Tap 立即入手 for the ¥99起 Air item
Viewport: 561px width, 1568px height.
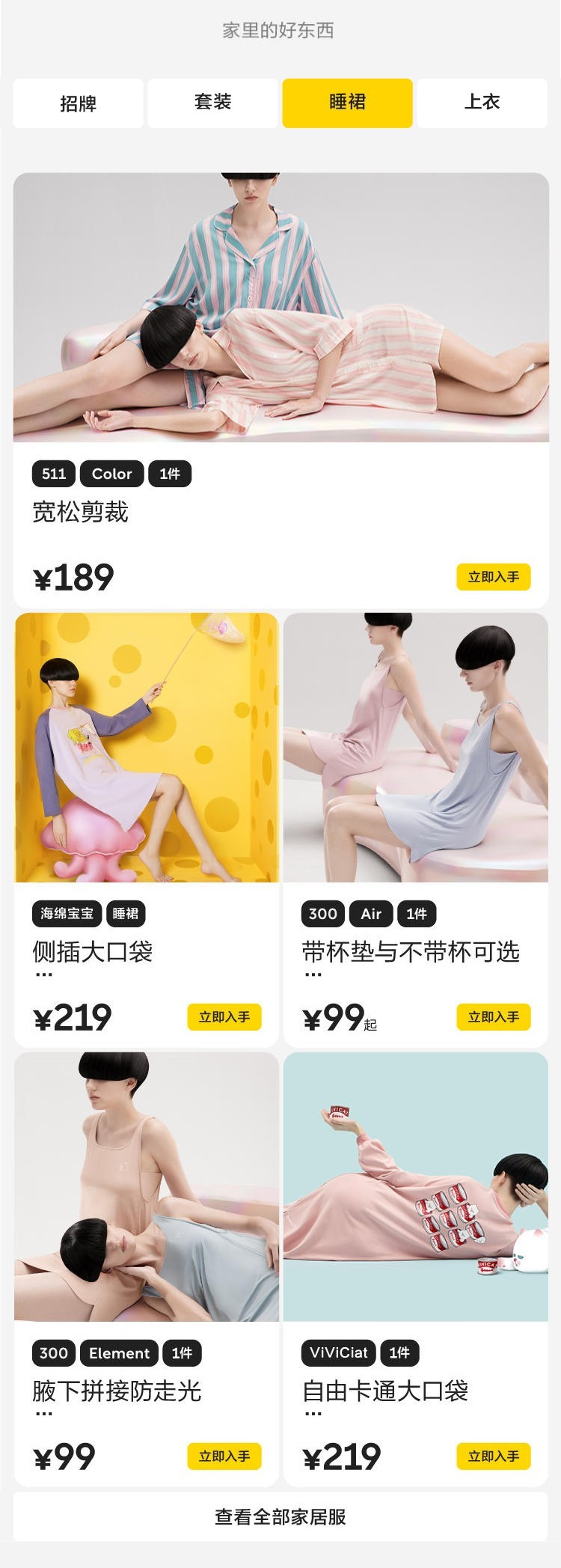pyautogui.click(x=493, y=1017)
